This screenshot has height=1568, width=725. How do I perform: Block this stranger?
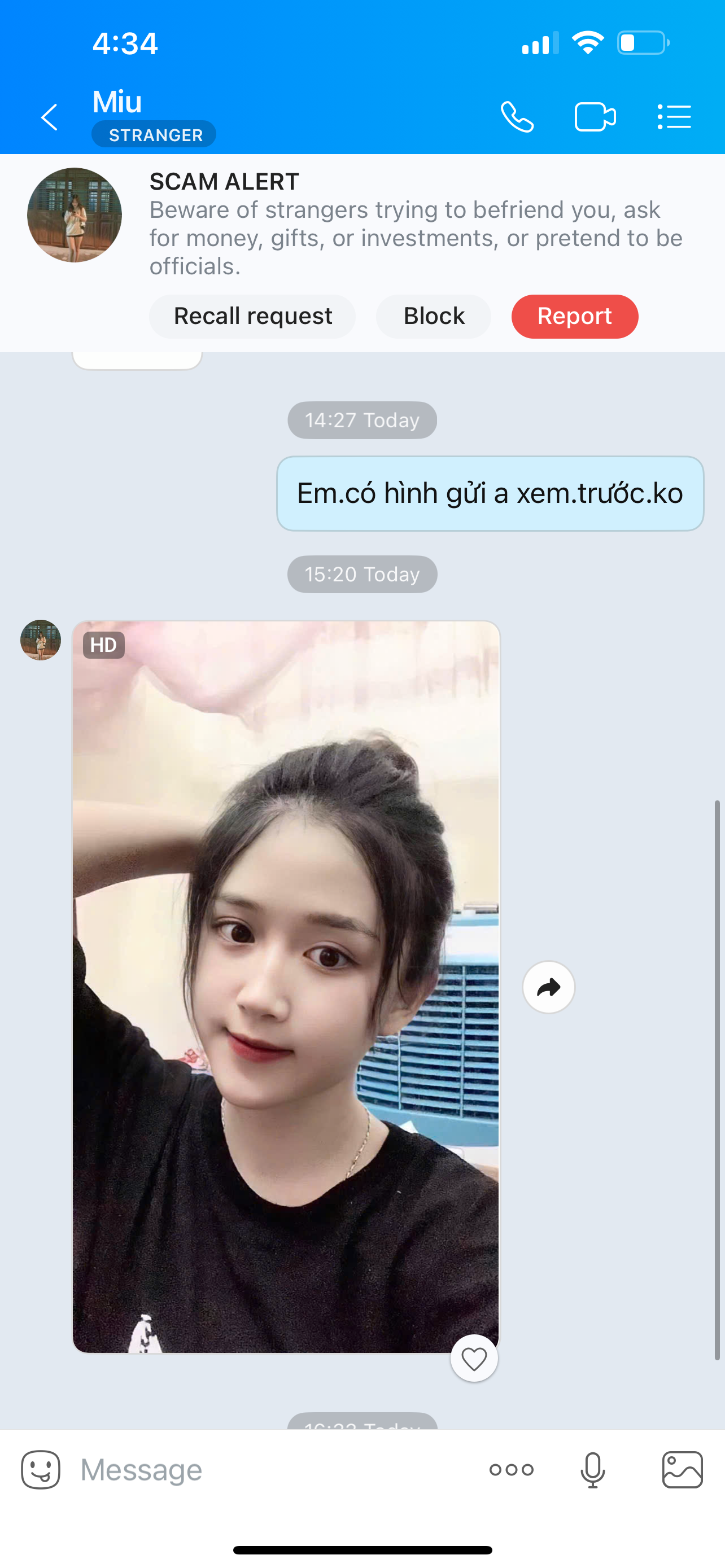(434, 317)
